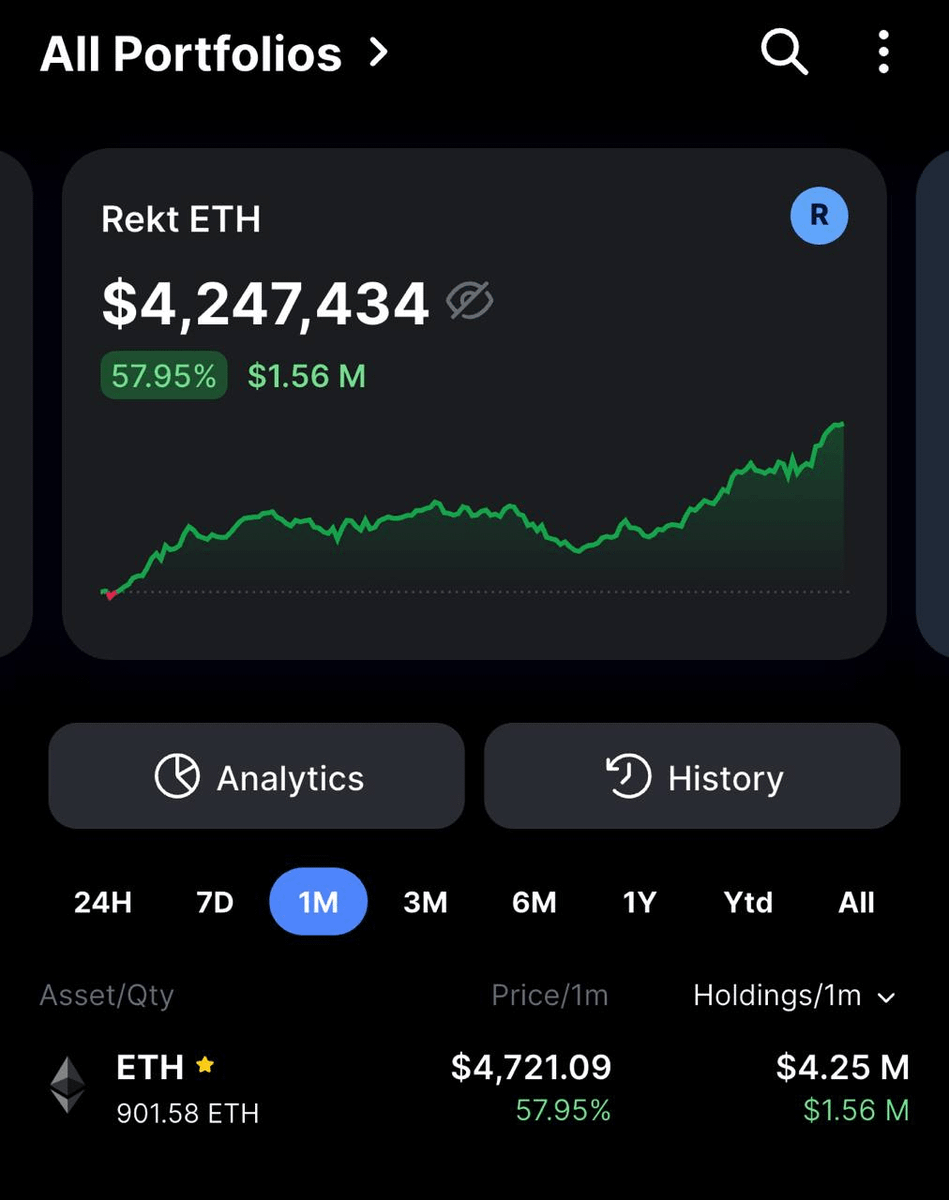Viewport: 949px width, 1200px height.
Task: Tap the Rekt ETH portfolio card
Action: tap(474, 404)
